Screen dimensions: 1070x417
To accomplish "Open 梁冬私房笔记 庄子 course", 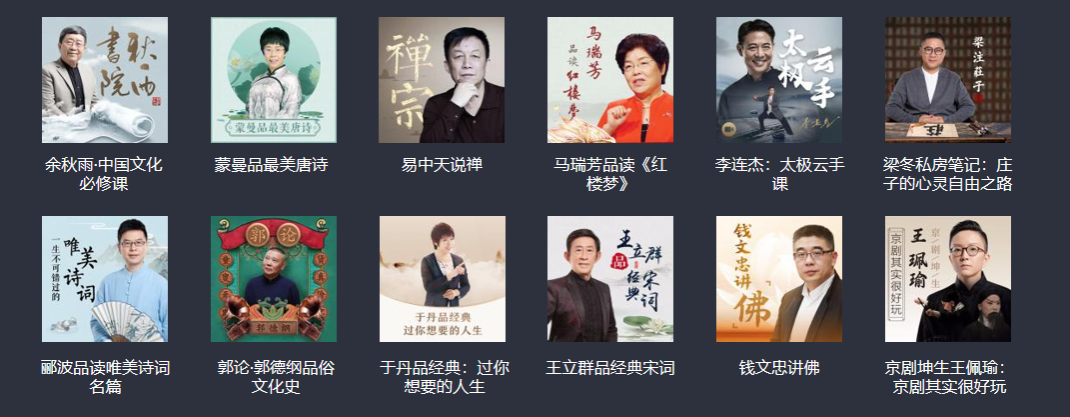I will coord(947,80).
